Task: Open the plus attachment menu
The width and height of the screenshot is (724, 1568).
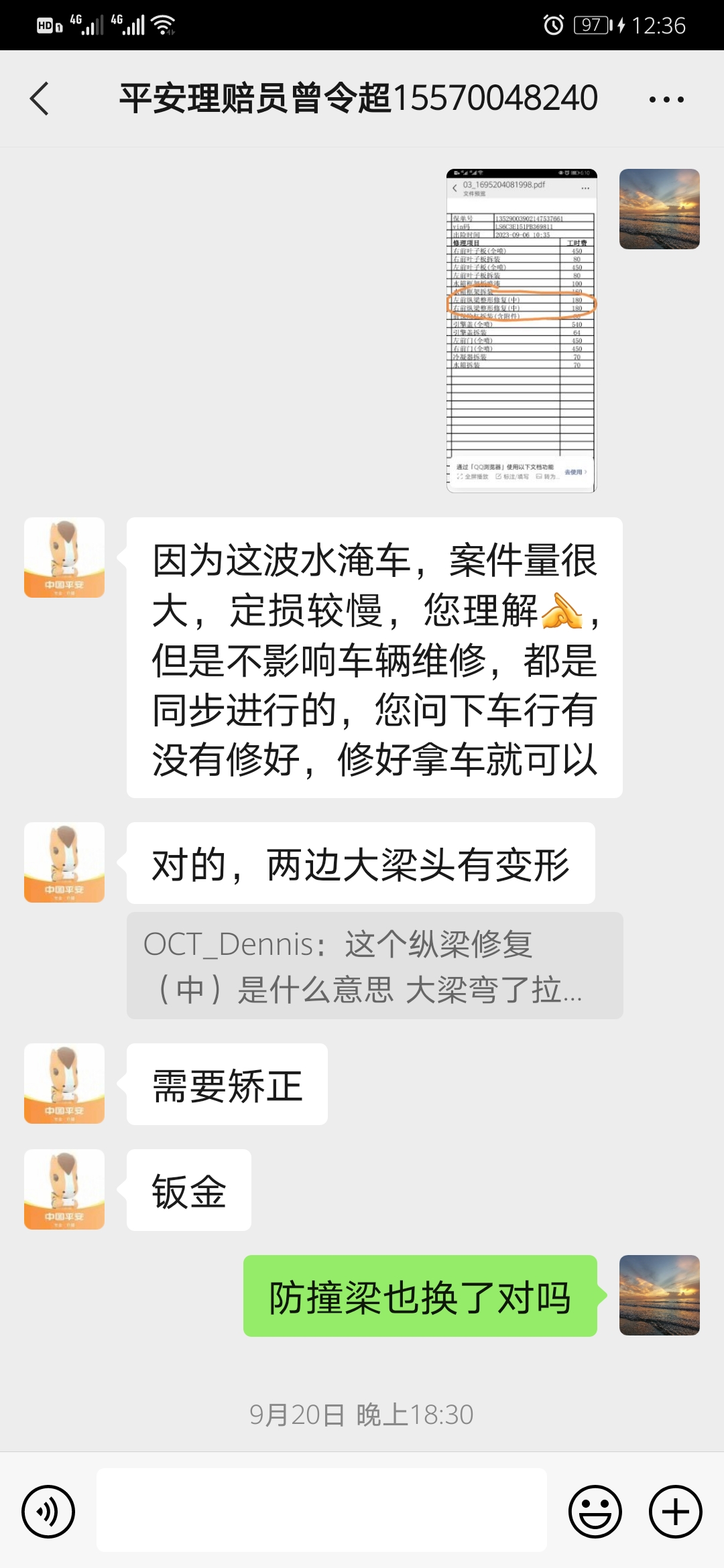Action: pos(676,1511)
